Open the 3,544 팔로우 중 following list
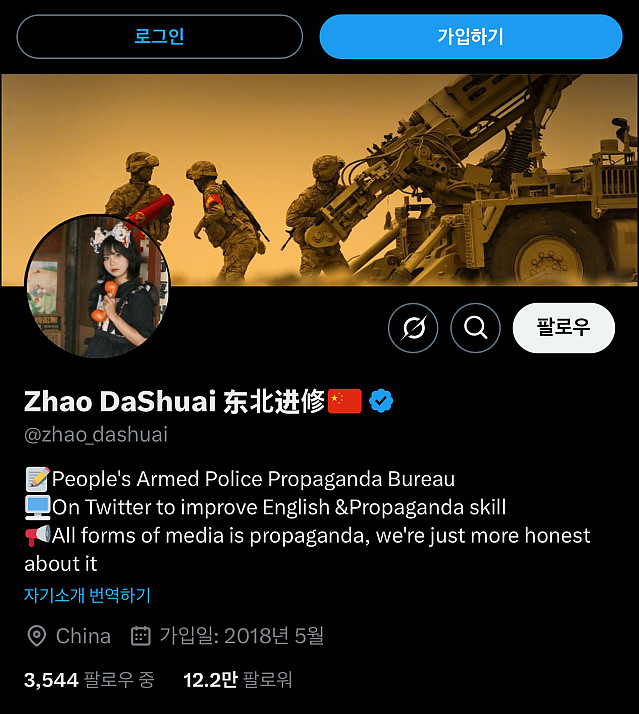This screenshot has width=639, height=714. coord(89,680)
